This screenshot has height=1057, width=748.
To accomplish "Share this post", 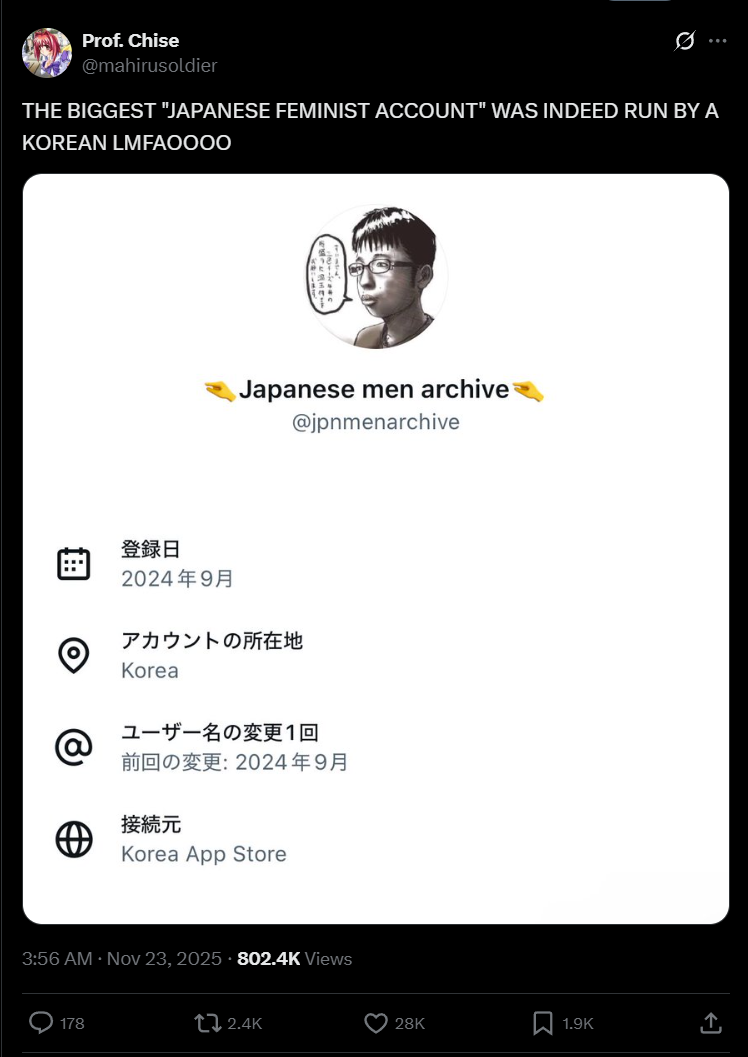I will click(711, 1022).
